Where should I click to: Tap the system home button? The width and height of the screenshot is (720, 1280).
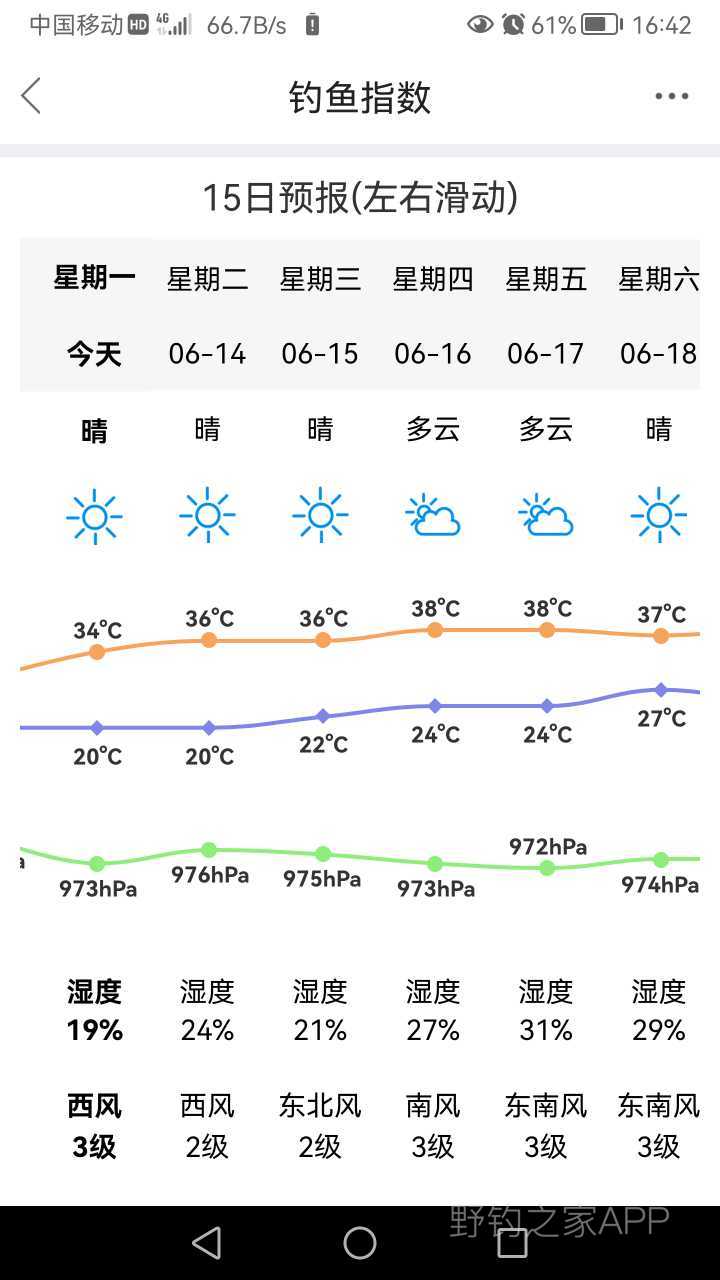[x=359, y=1243]
